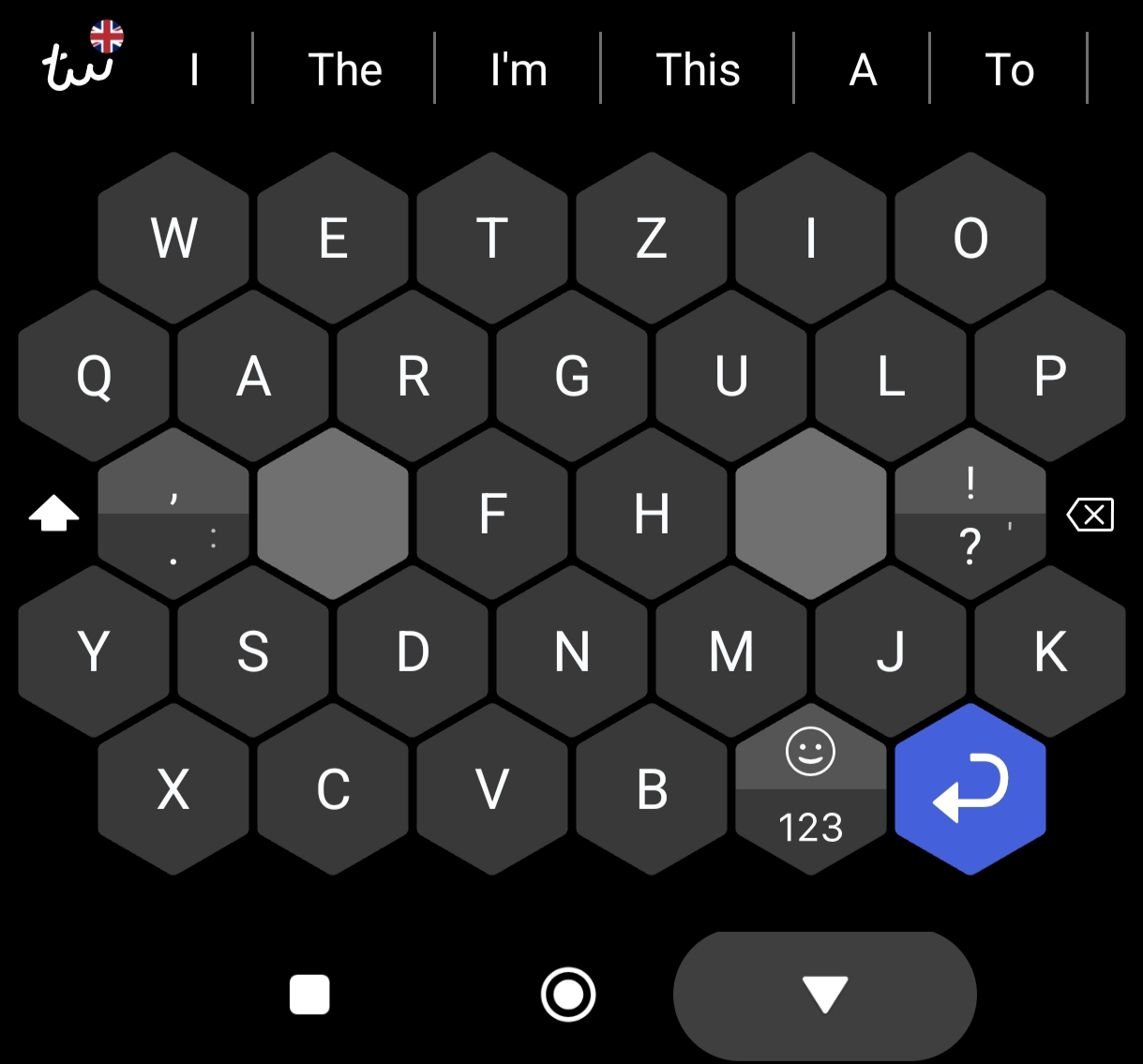Pick the "I'm" word suggestion

[519, 70]
